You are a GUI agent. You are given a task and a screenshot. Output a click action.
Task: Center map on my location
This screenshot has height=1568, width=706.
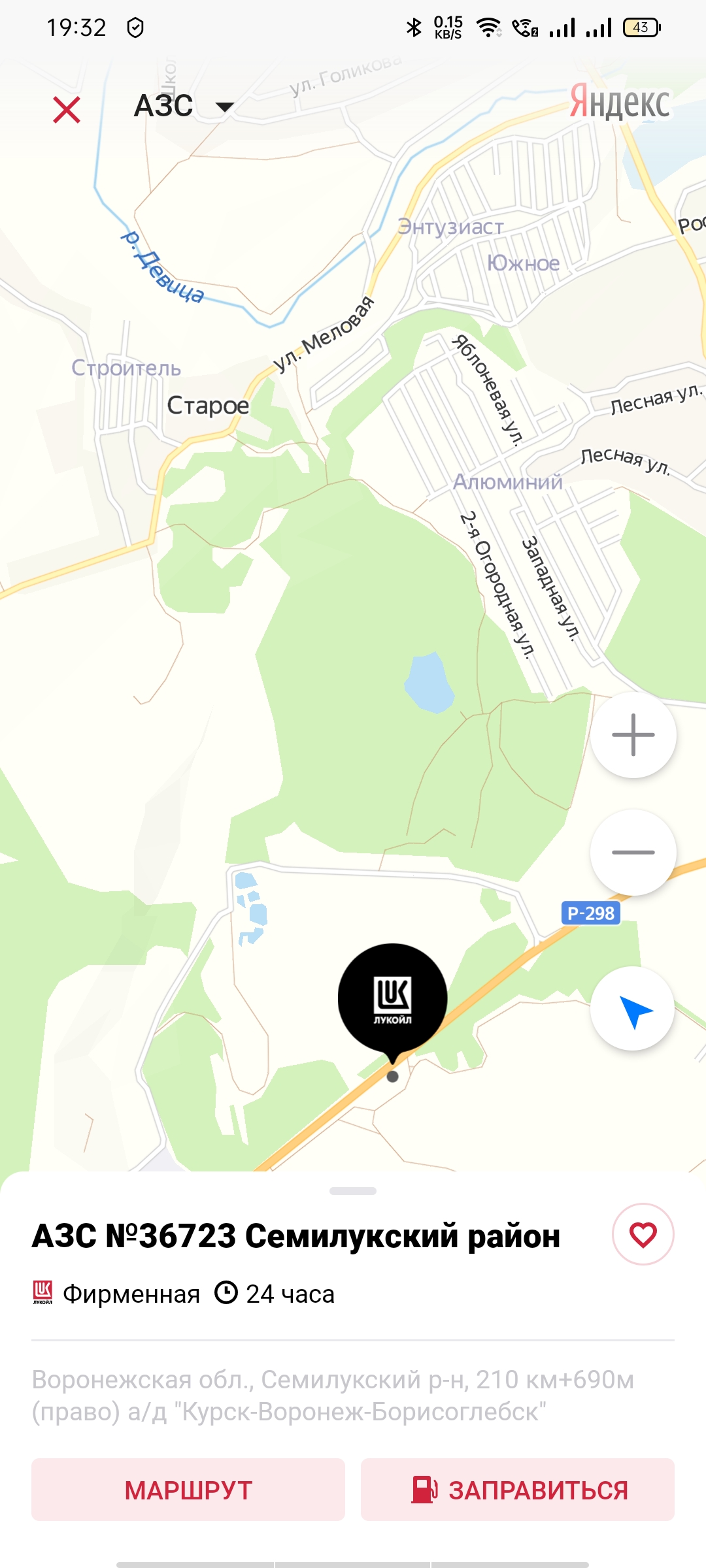(633, 1009)
